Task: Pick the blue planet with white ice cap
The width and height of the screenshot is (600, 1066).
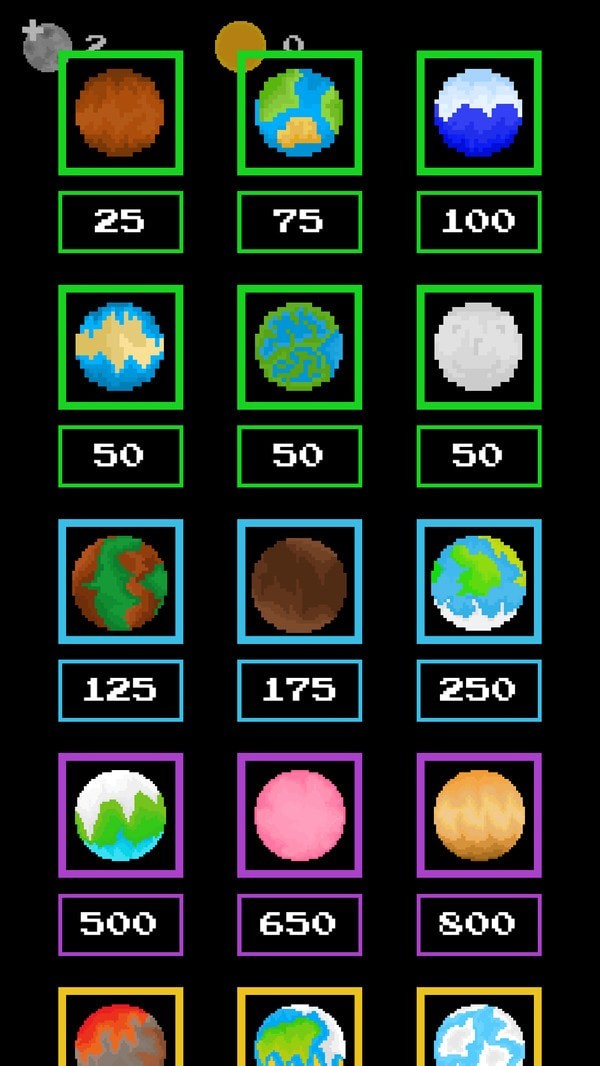Action: (478, 113)
